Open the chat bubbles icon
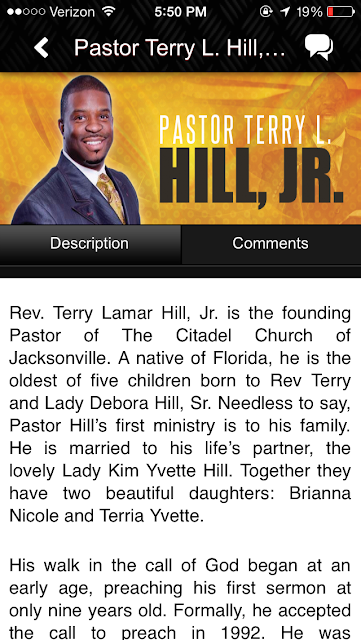The width and height of the screenshot is (361, 640). coord(319,47)
